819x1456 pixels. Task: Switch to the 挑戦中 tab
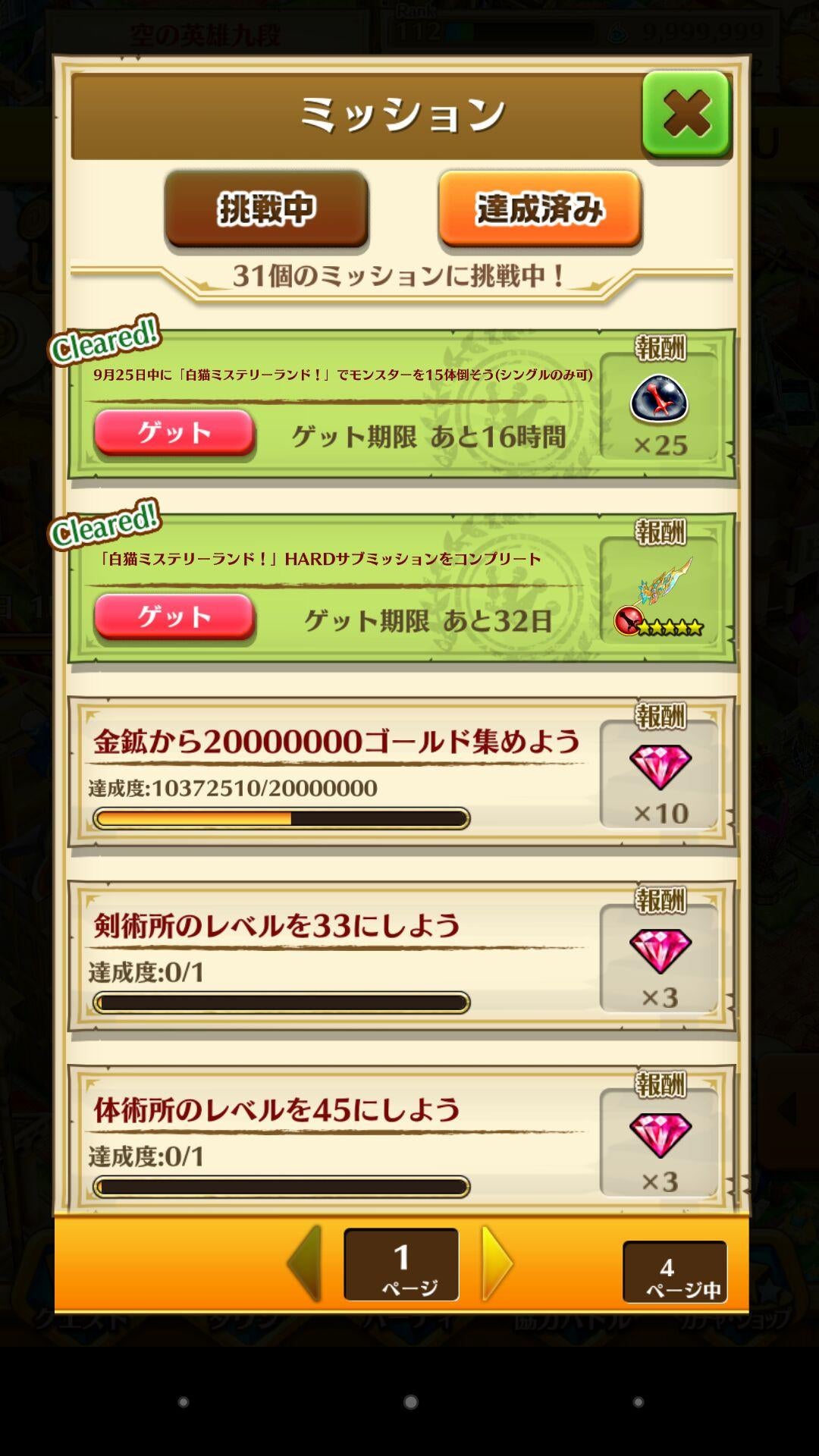(266, 209)
